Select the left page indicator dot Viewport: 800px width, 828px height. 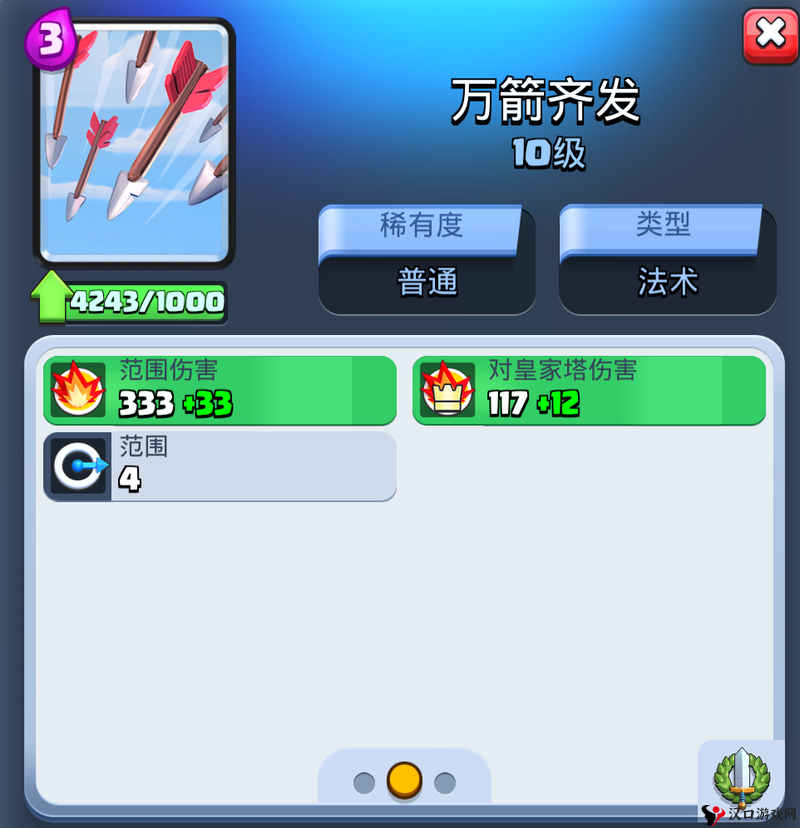(364, 782)
